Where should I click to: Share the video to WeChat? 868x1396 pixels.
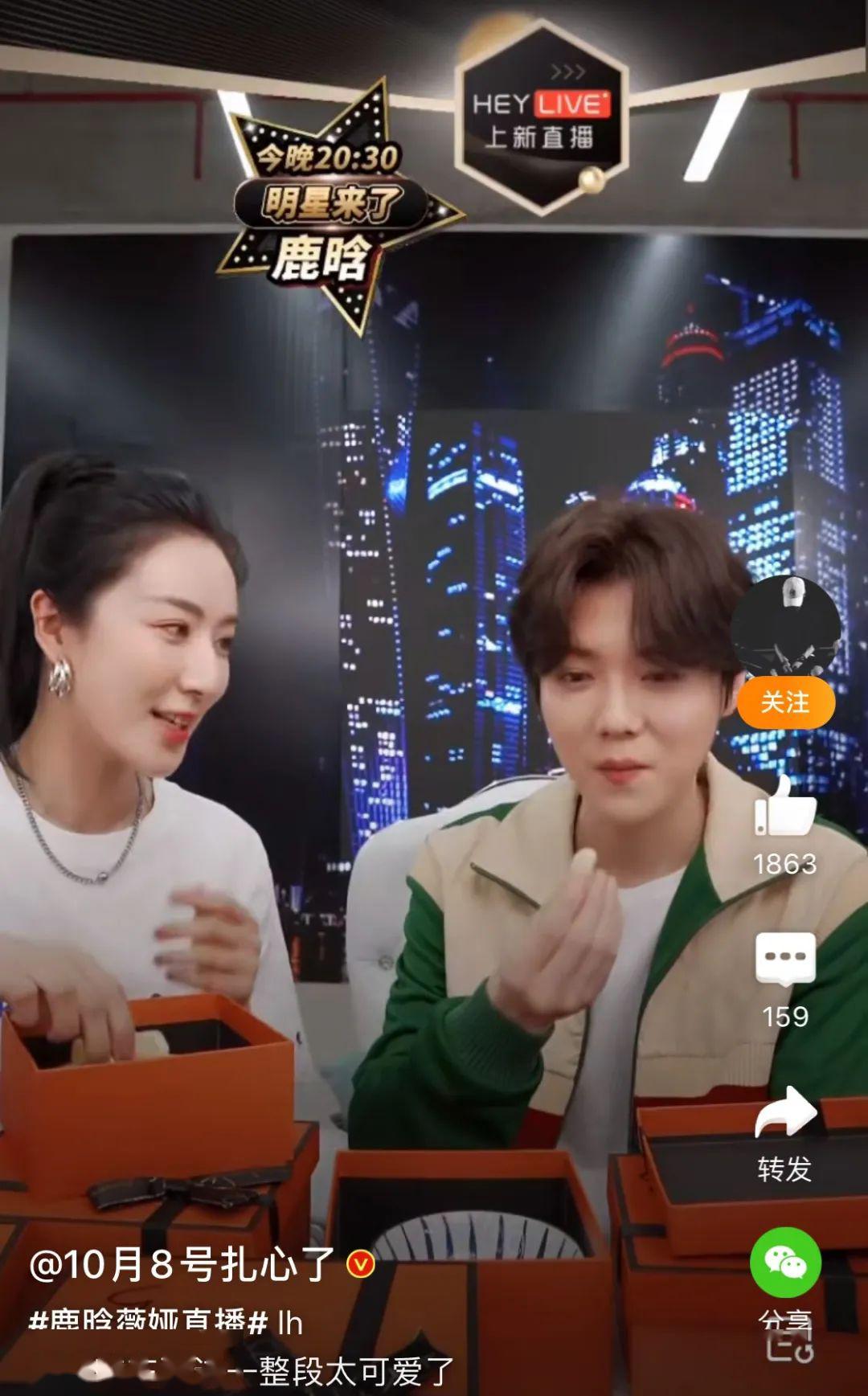click(x=785, y=1262)
